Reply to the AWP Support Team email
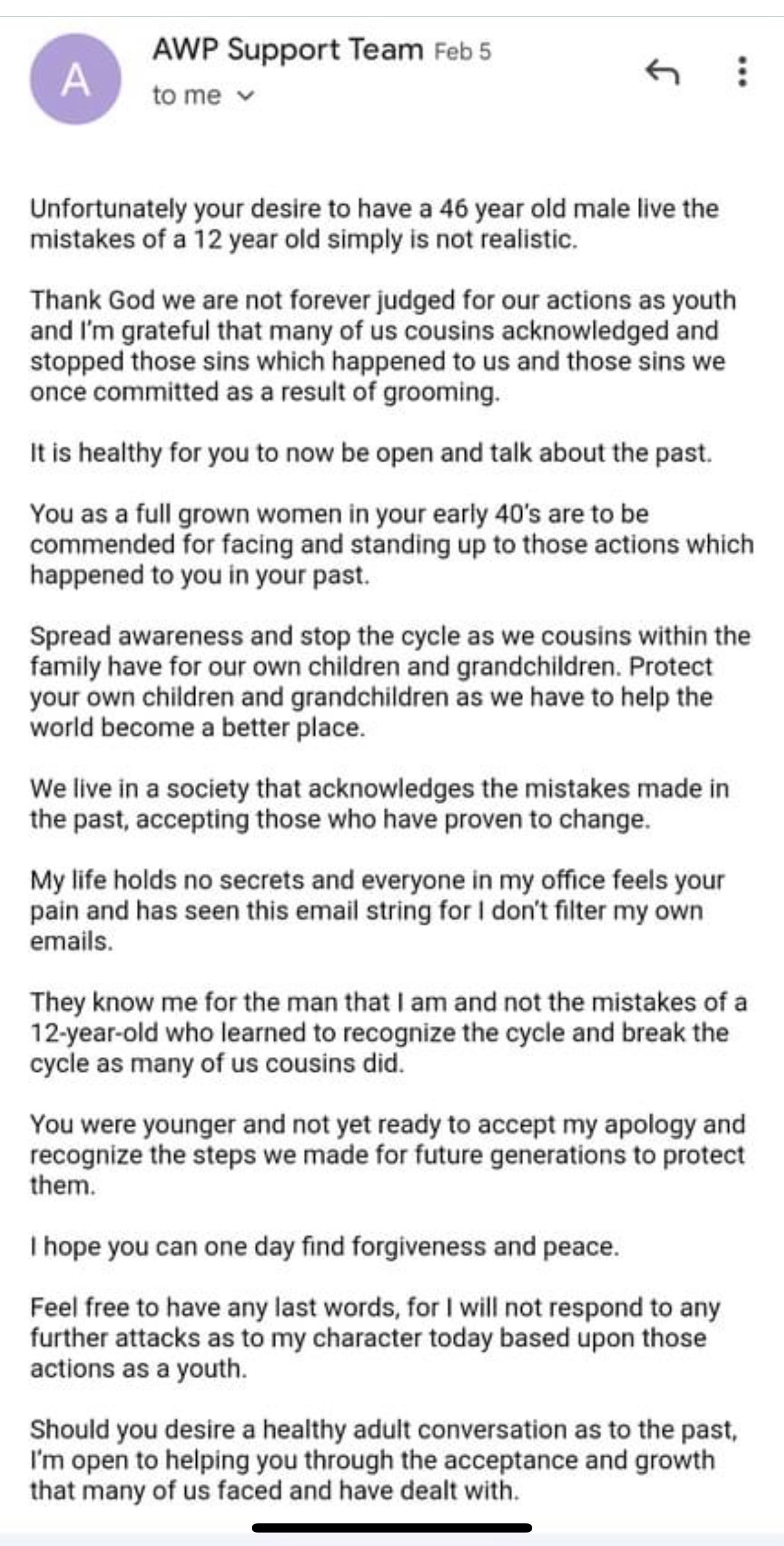 pyautogui.click(x=662, y=73)
